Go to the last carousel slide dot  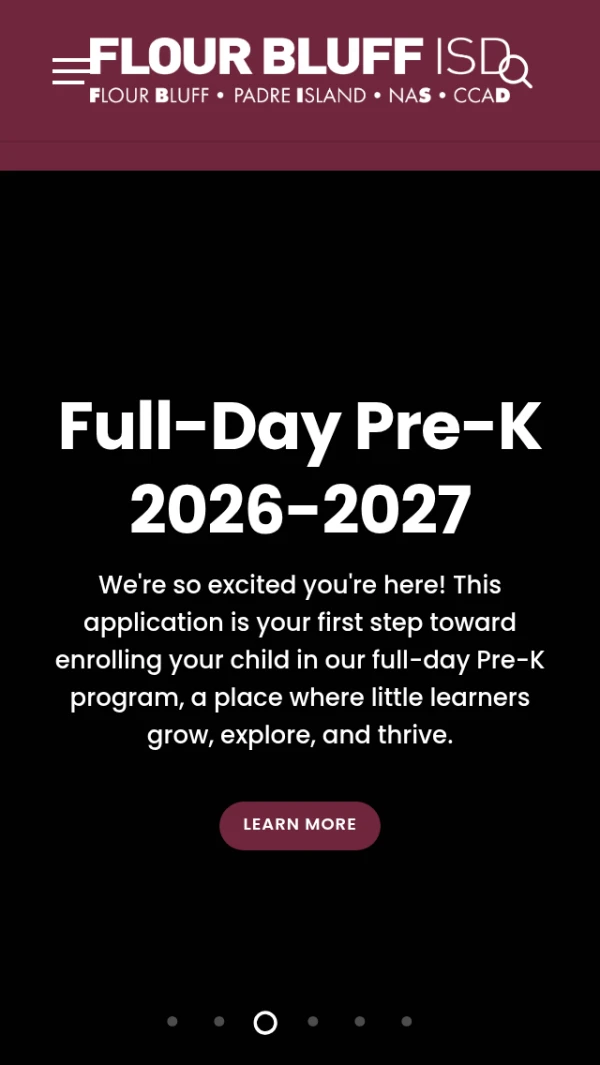[406, 1022]
